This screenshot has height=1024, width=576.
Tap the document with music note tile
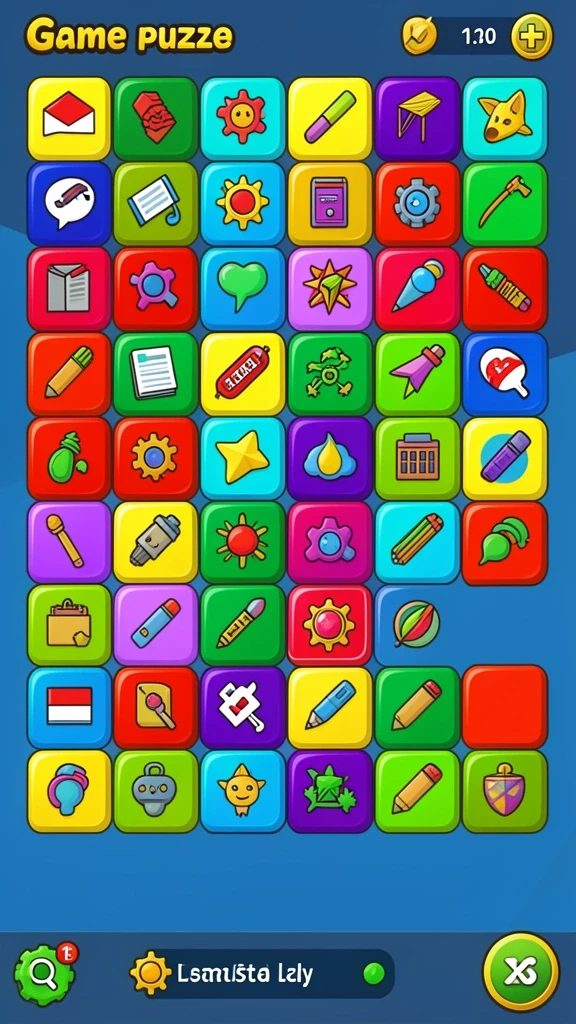[155, 204]
